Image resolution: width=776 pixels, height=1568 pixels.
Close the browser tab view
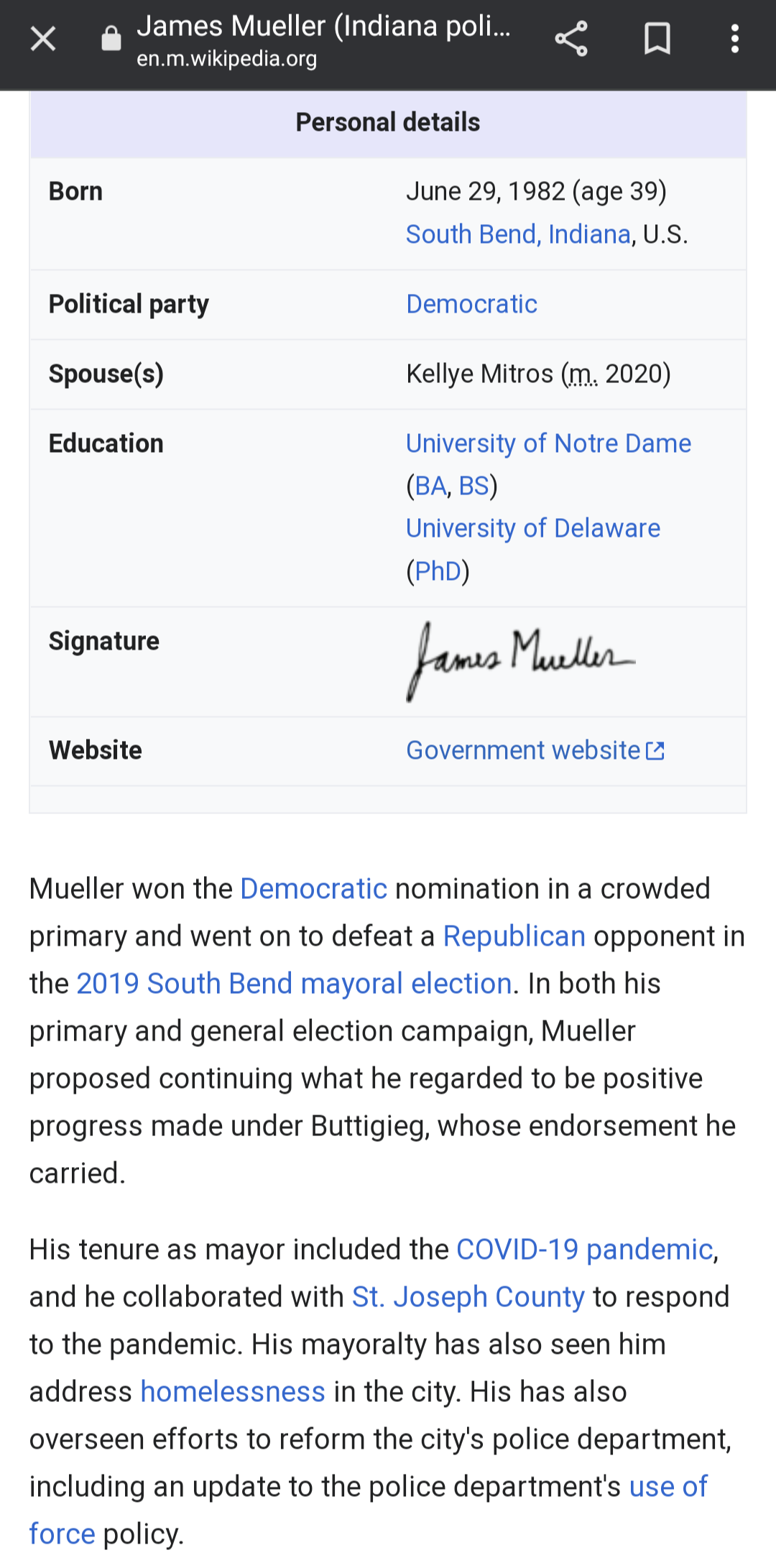(x=43, y=39)
